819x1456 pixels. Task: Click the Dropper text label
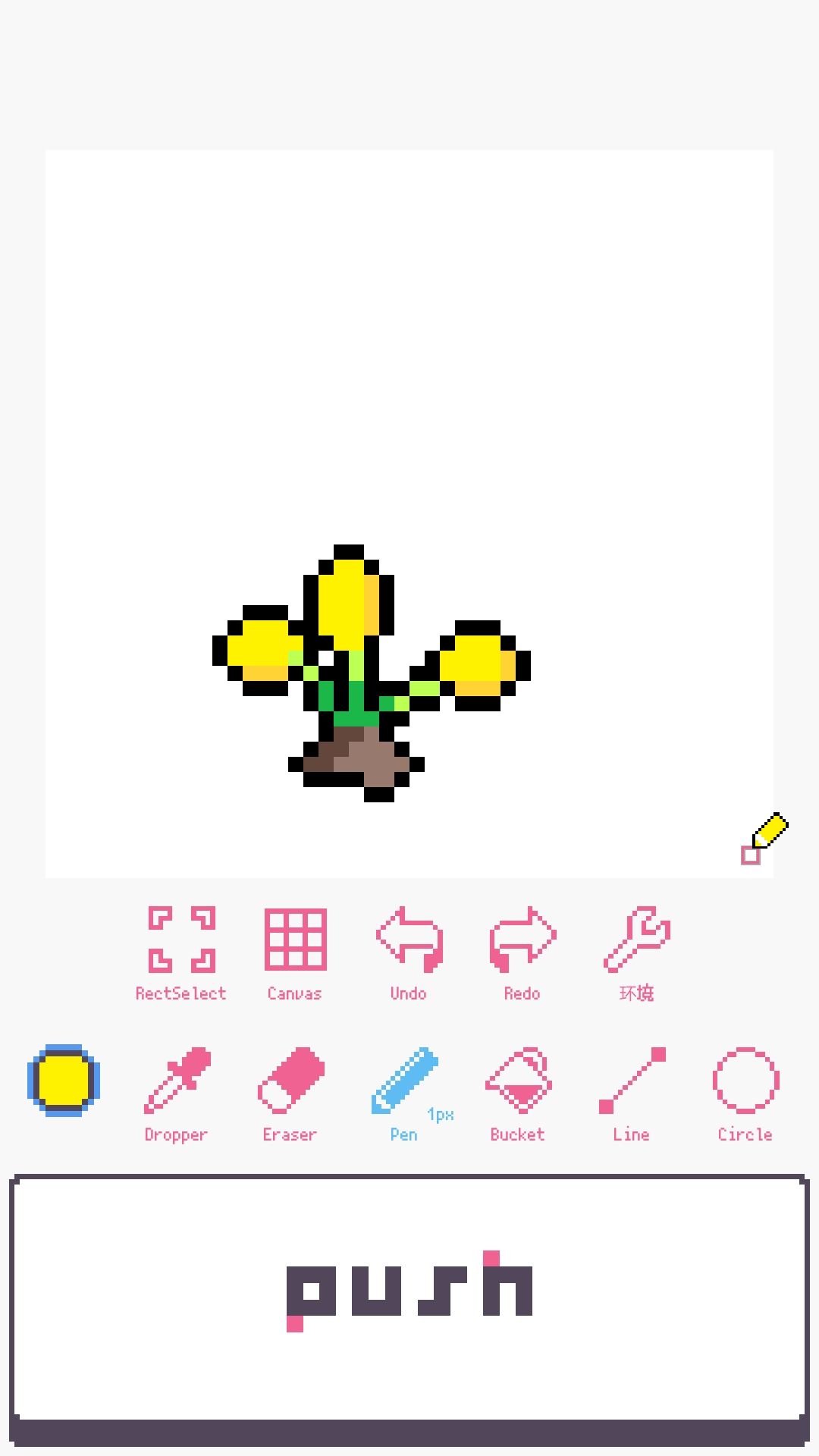click(x=176, y=1134)
